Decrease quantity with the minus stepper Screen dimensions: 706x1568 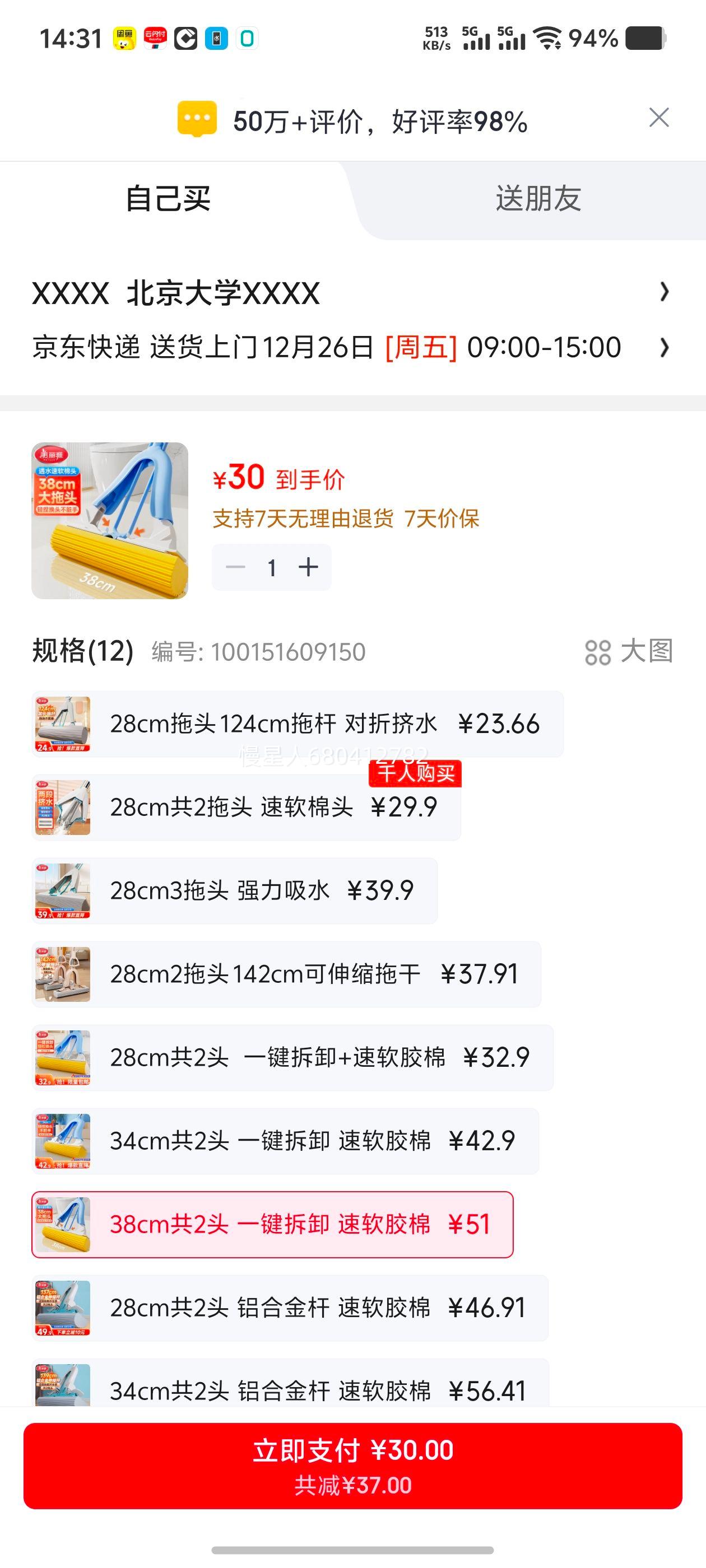point(234,567)
